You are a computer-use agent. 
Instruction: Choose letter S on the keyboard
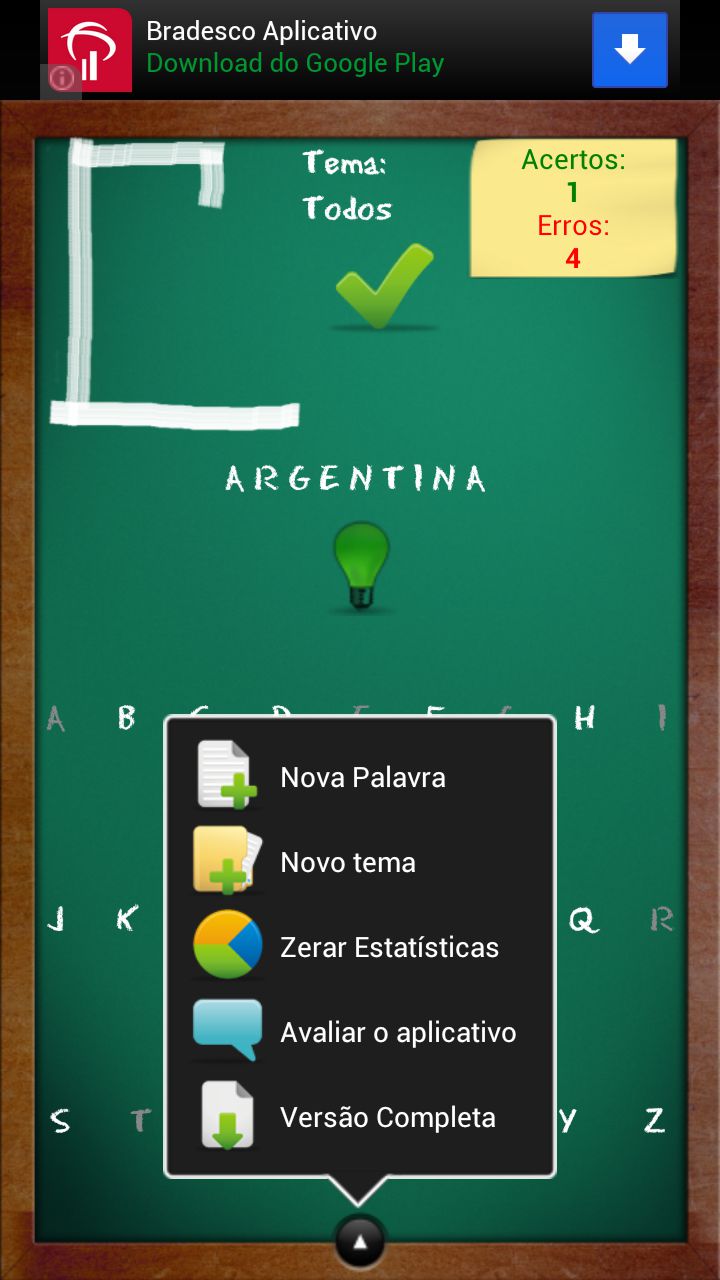click(x=60, y=1120)
